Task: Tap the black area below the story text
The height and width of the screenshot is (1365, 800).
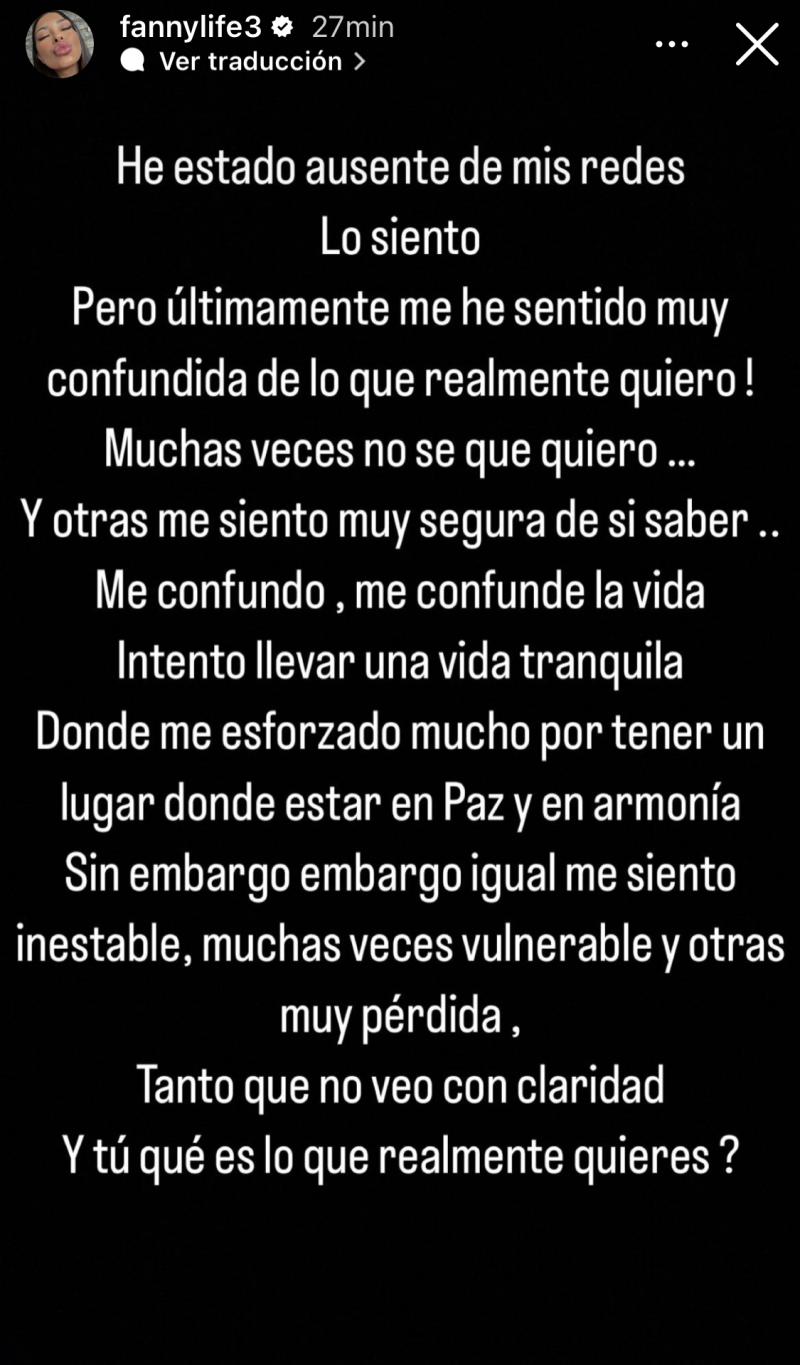Action: (400, 1280)
